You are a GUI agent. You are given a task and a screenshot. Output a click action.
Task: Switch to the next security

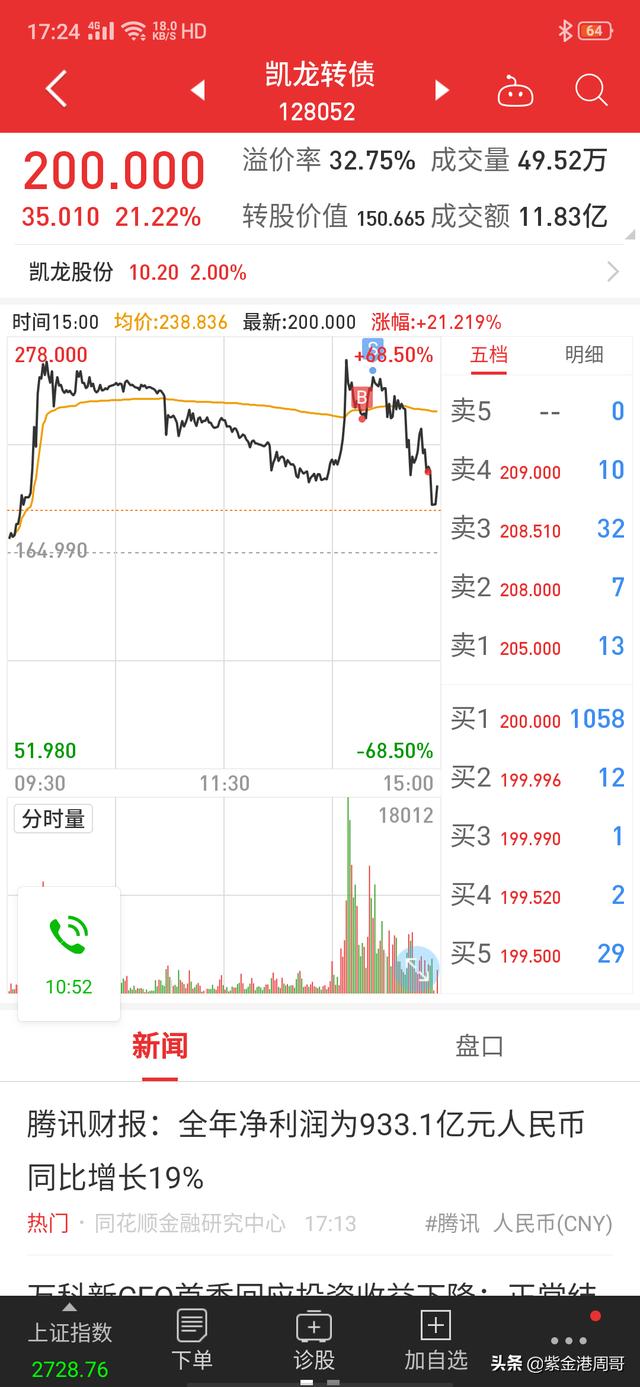coord(441,91)
